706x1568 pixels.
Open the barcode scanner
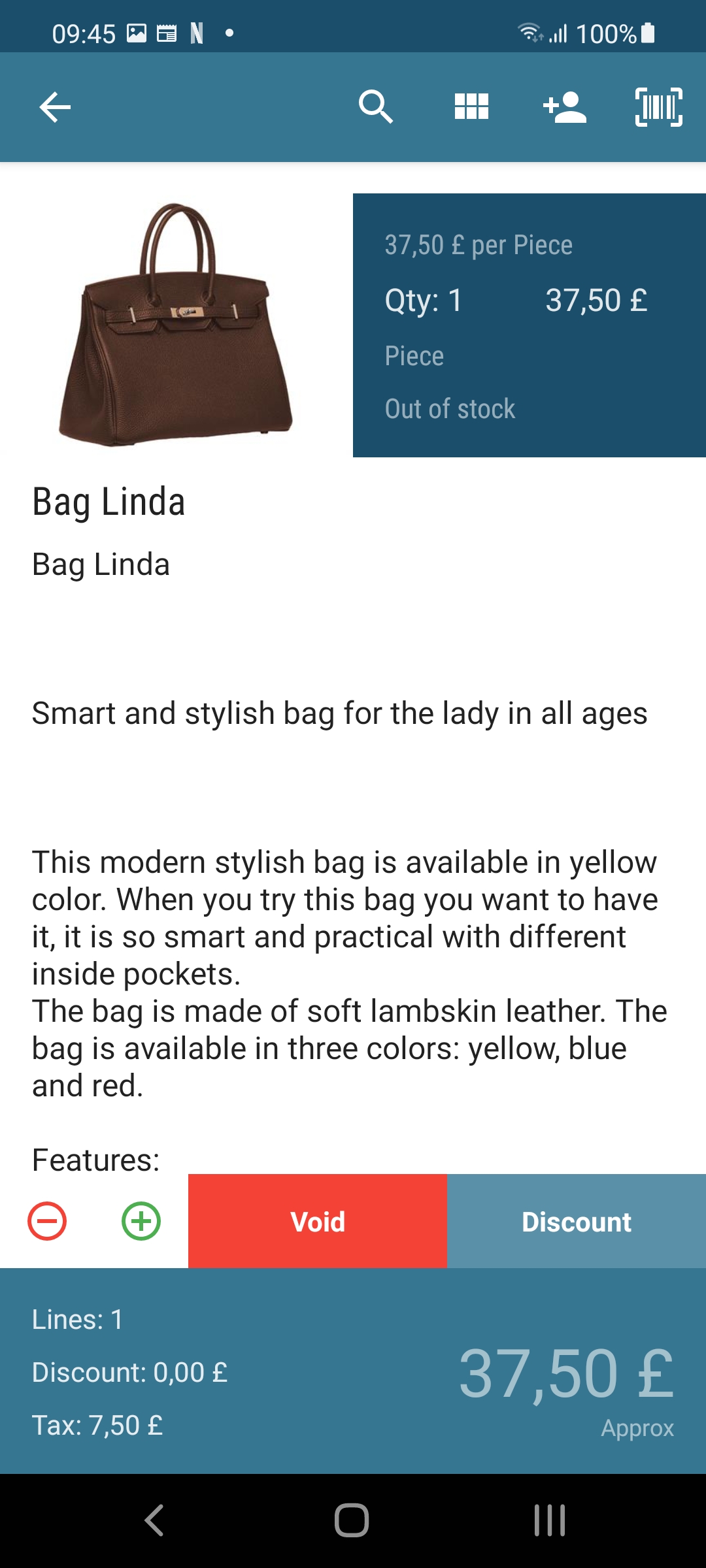[x=658, y=107]
